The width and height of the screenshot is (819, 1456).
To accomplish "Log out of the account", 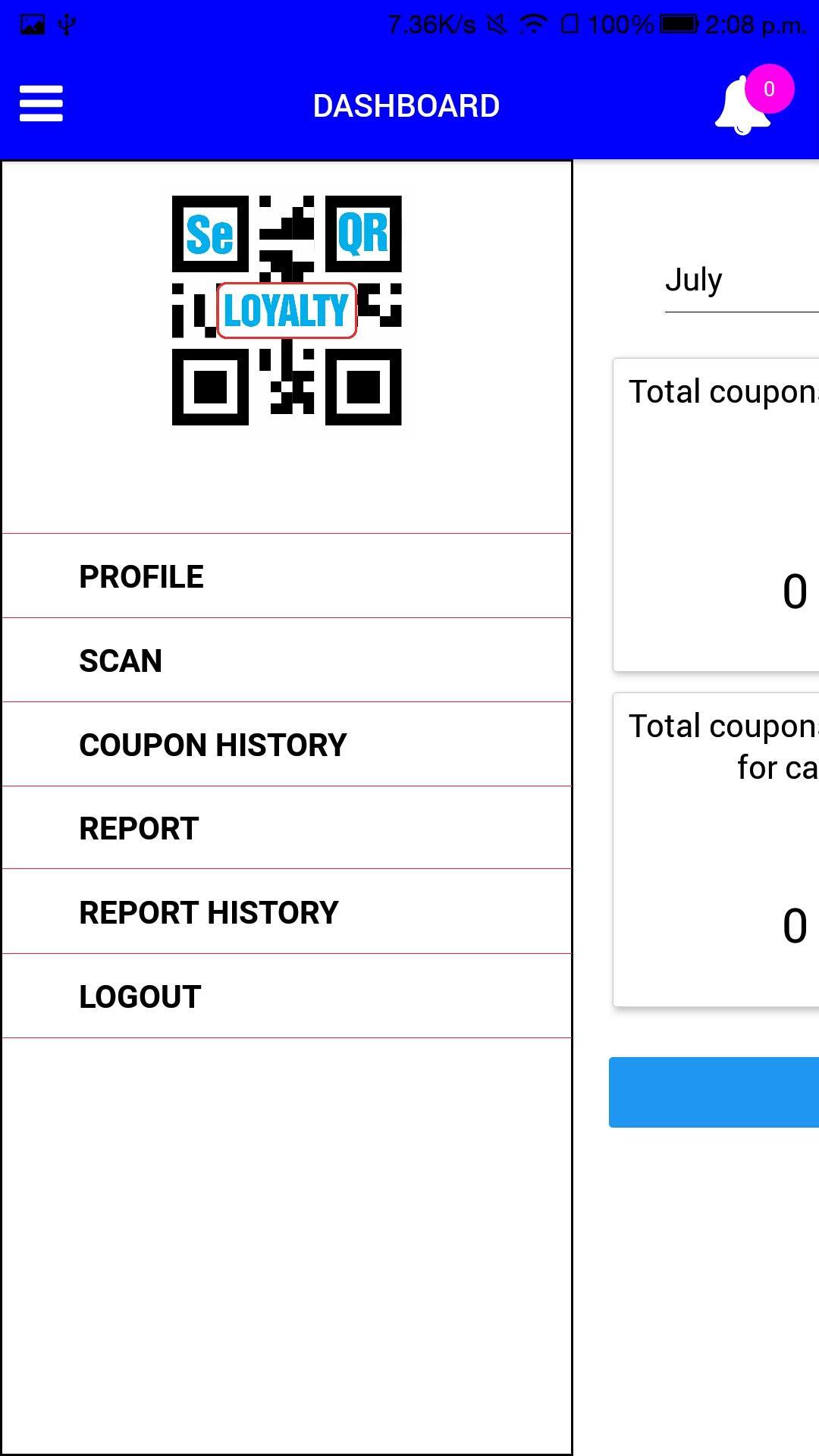I will pyautogui.click(x=287, y=996).
